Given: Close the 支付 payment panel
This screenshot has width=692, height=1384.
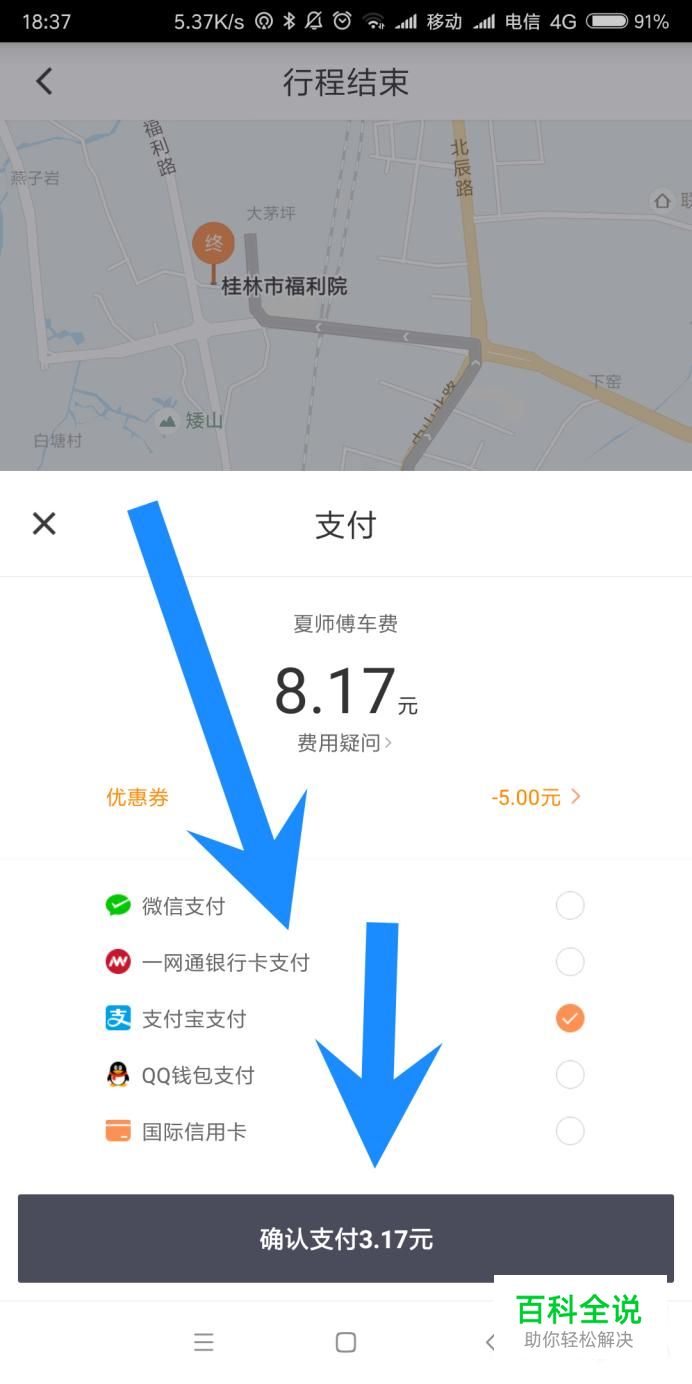Looking at the screenshot, I should coord(44,523).
